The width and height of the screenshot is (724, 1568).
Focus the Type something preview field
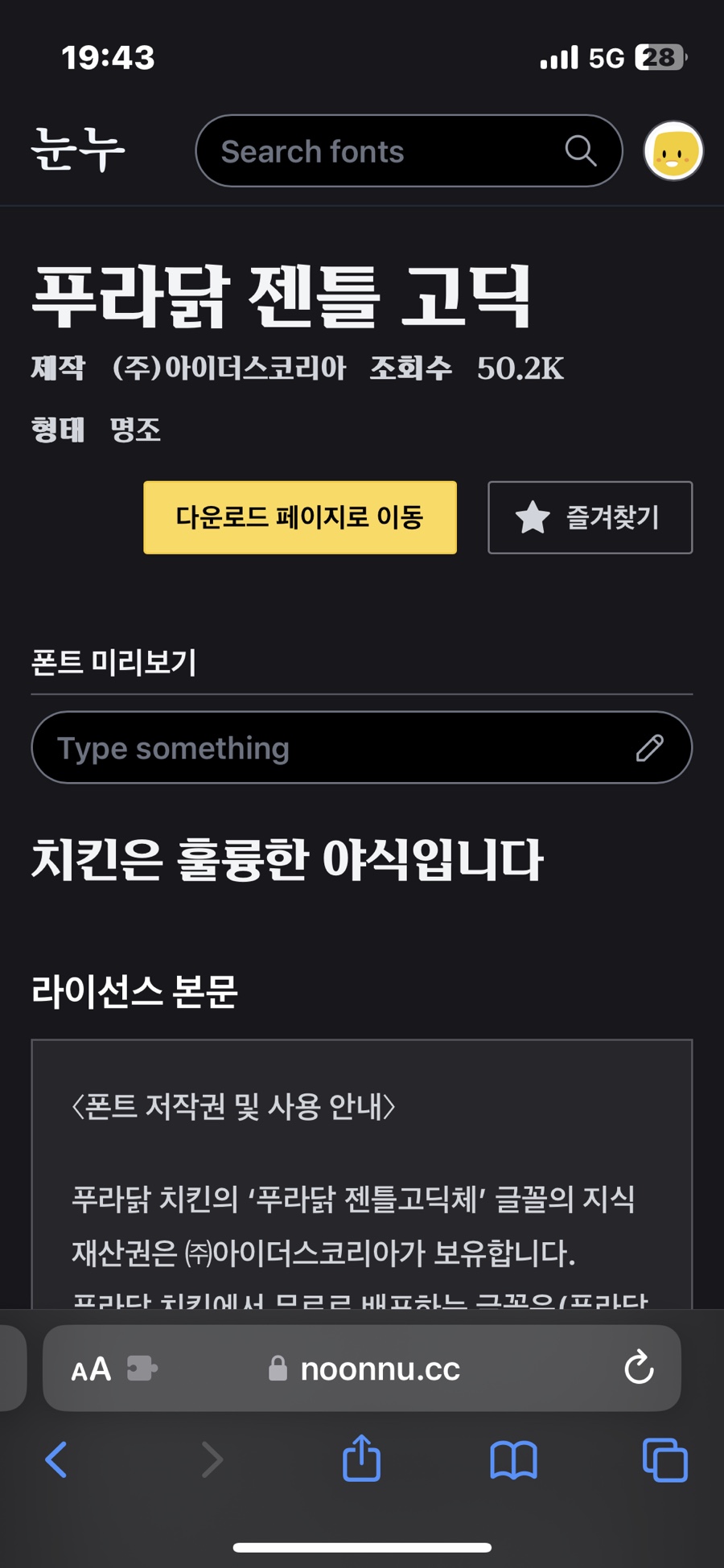point(362,747)
